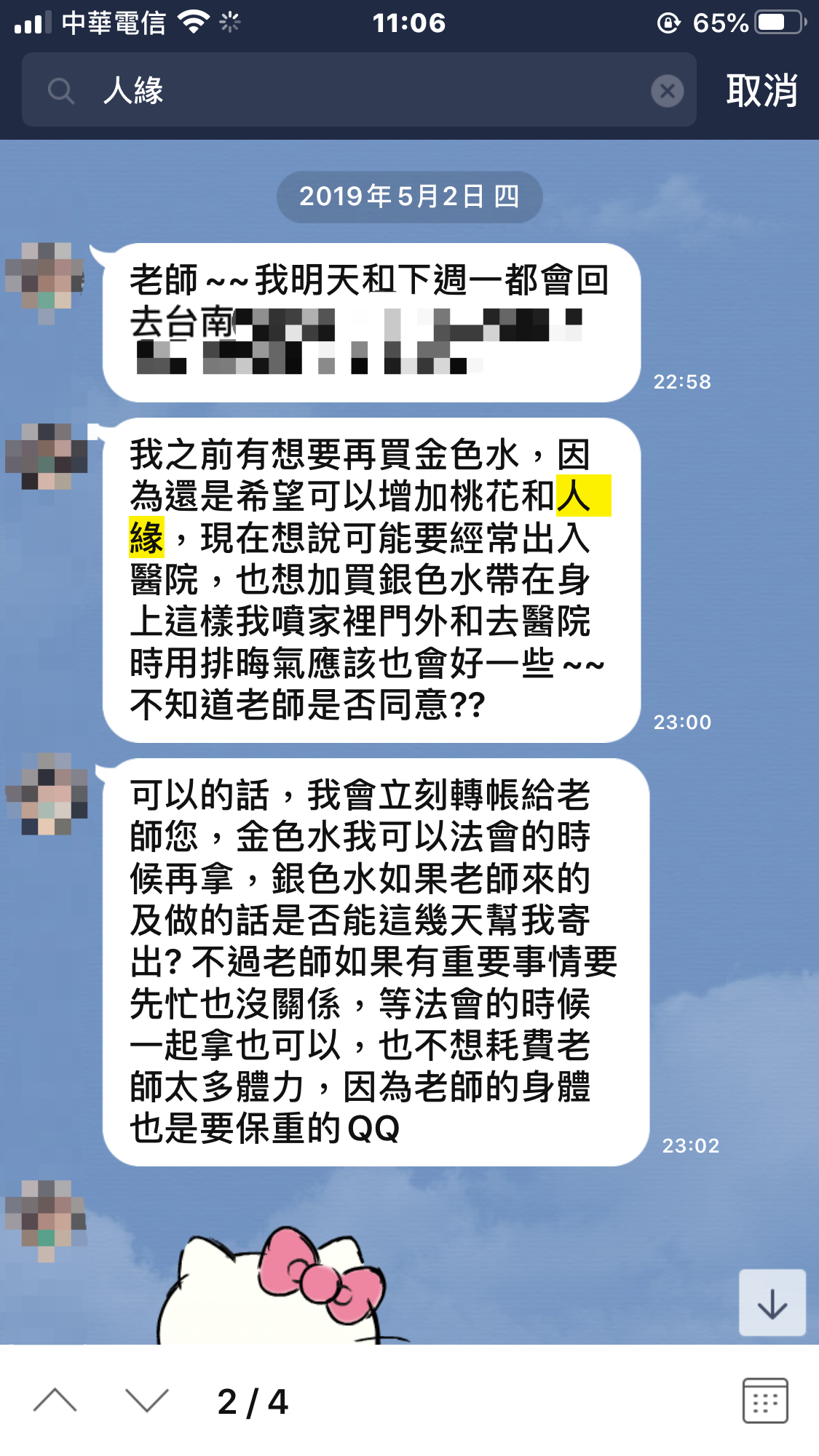Go to the previous search result
This screenshot has height=1456, width=819.
click(55, 1400)
